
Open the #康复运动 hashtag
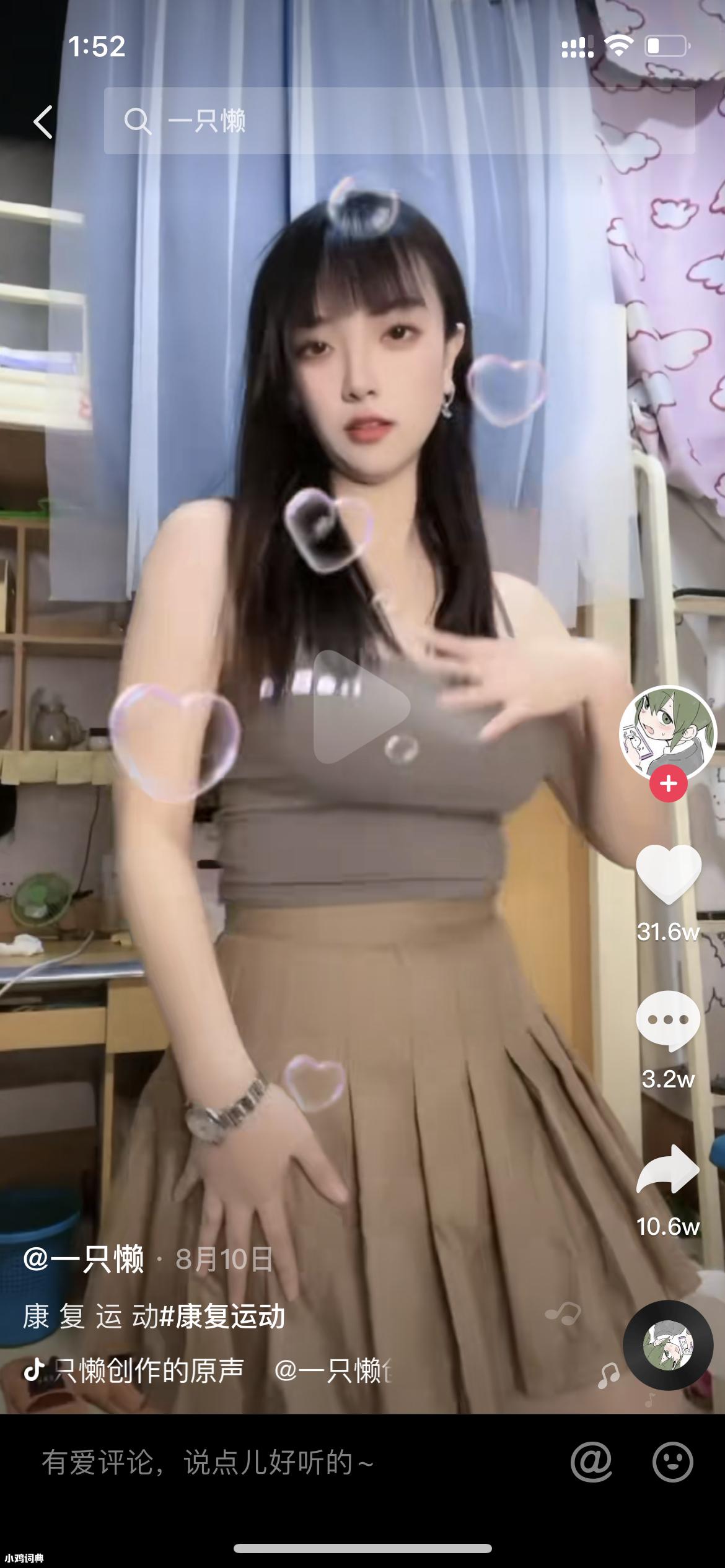(222, 1317)
